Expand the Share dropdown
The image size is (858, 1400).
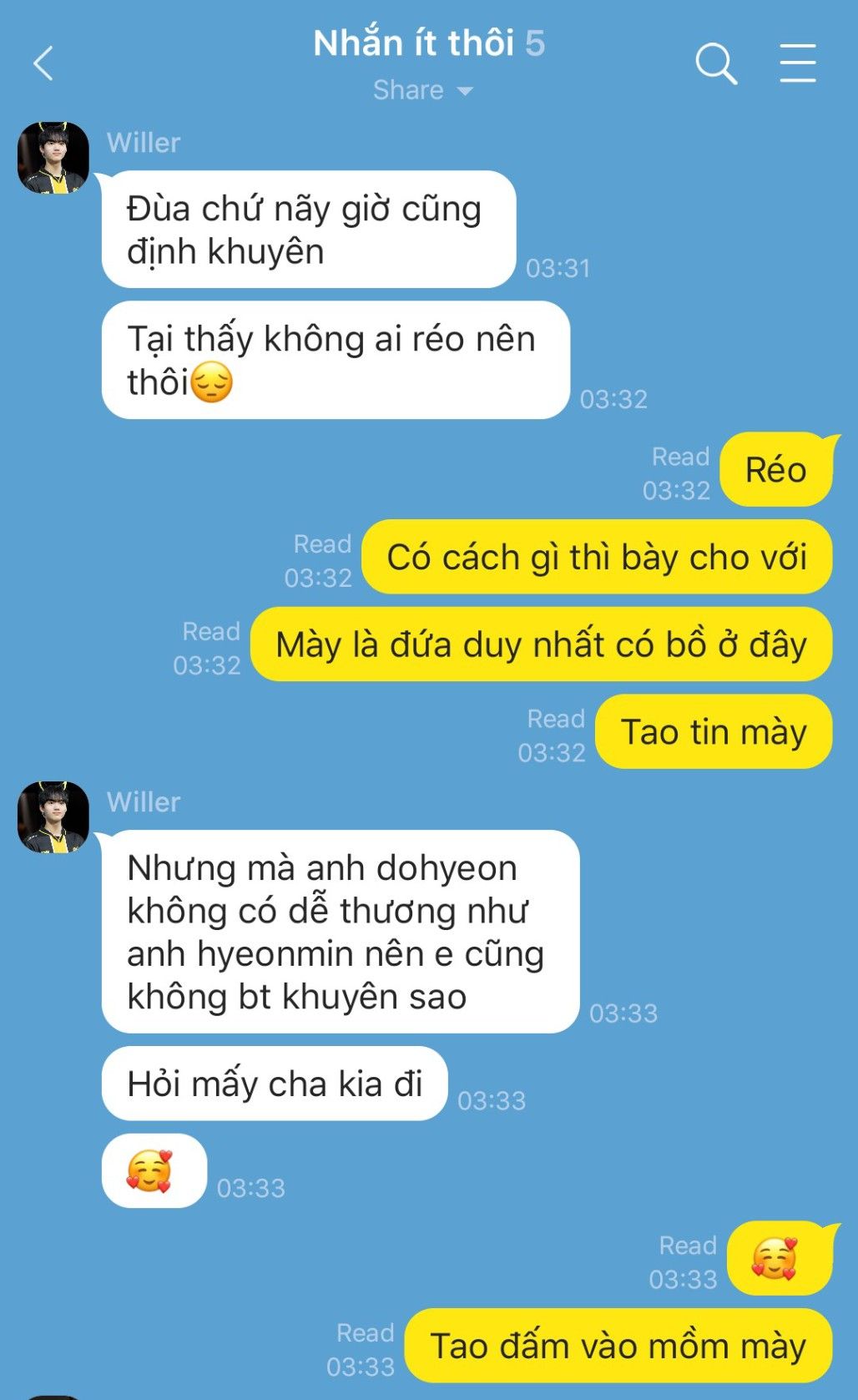pos(423,90)
